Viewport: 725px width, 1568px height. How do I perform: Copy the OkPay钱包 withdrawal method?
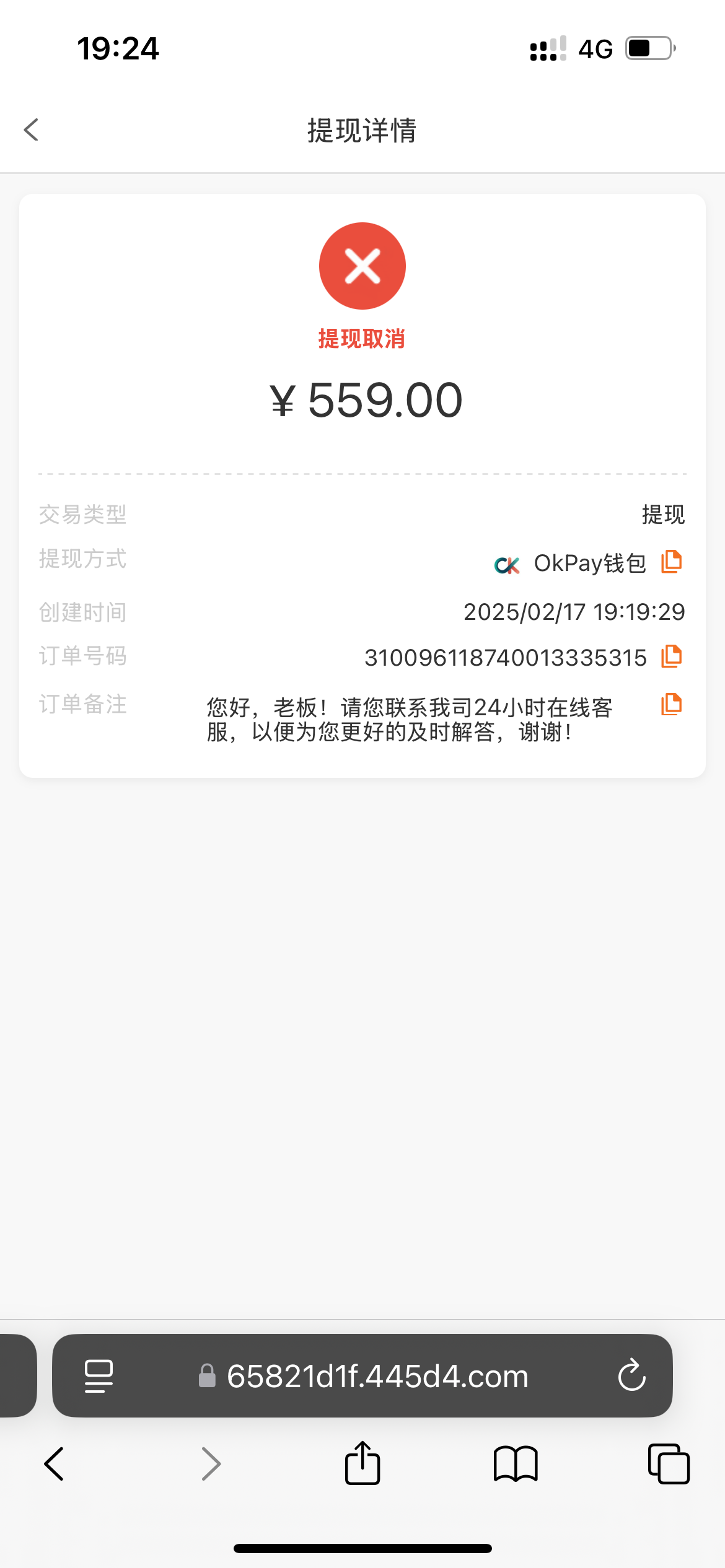[671, 562]
